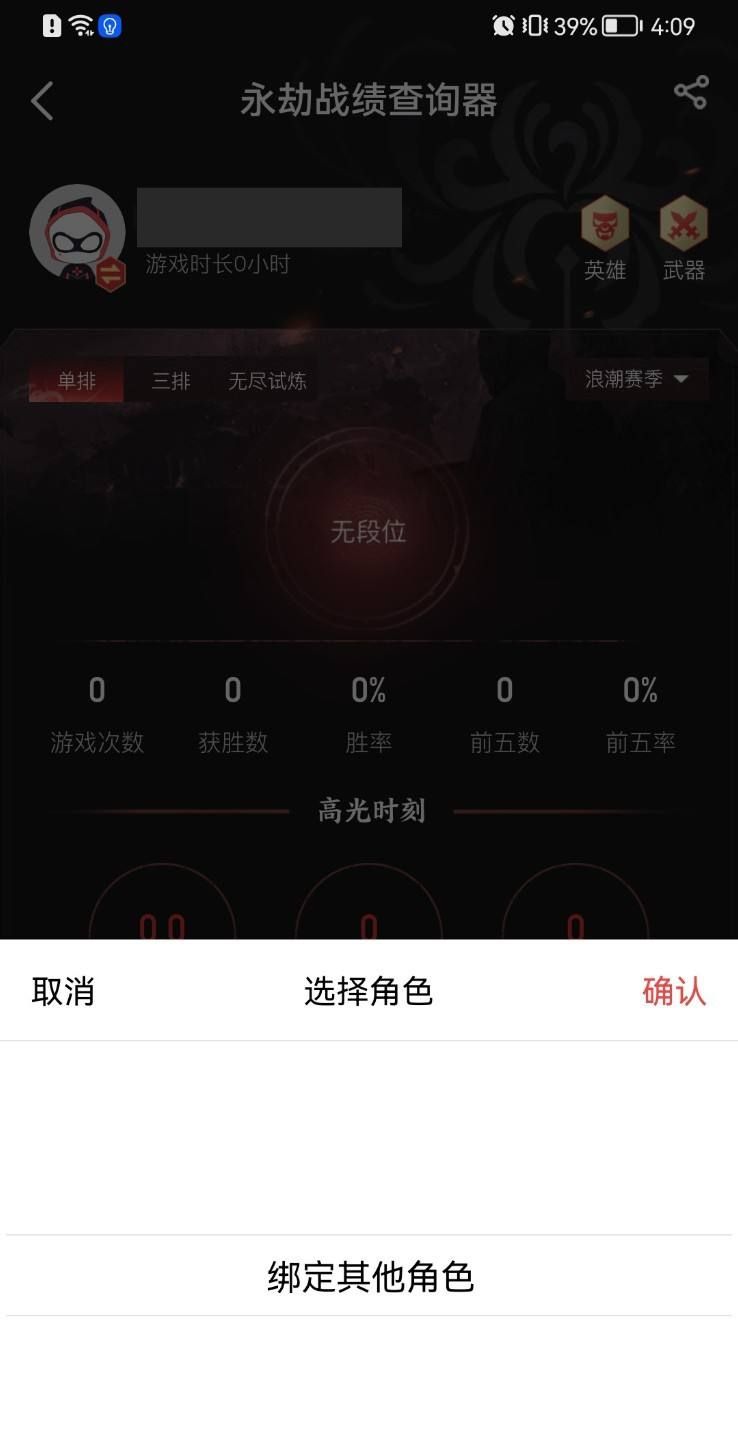Tap 取消 to cancel role selection
The height and width of the screenshot is (1454, 738).
click(63, 991)
